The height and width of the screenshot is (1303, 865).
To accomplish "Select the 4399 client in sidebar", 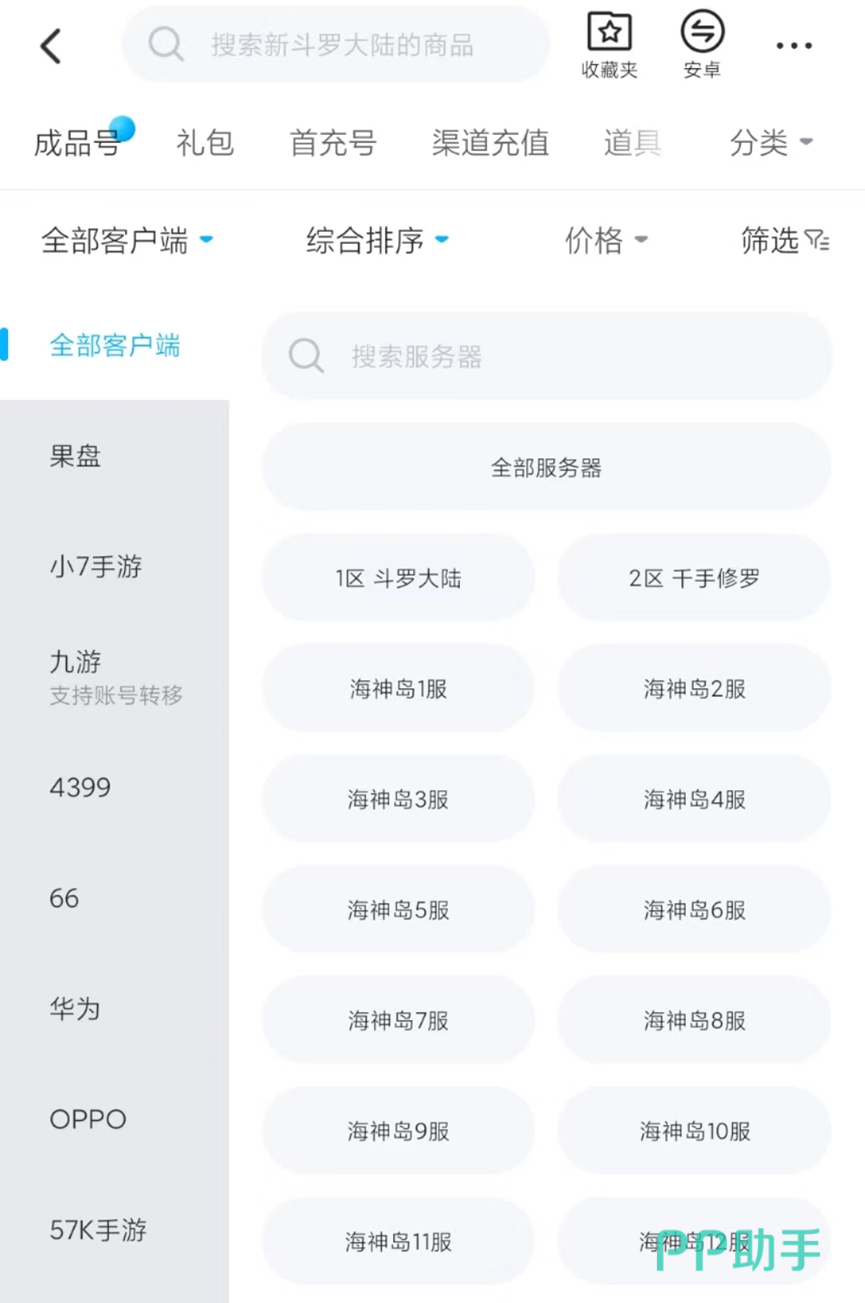I will coord(80,787).
